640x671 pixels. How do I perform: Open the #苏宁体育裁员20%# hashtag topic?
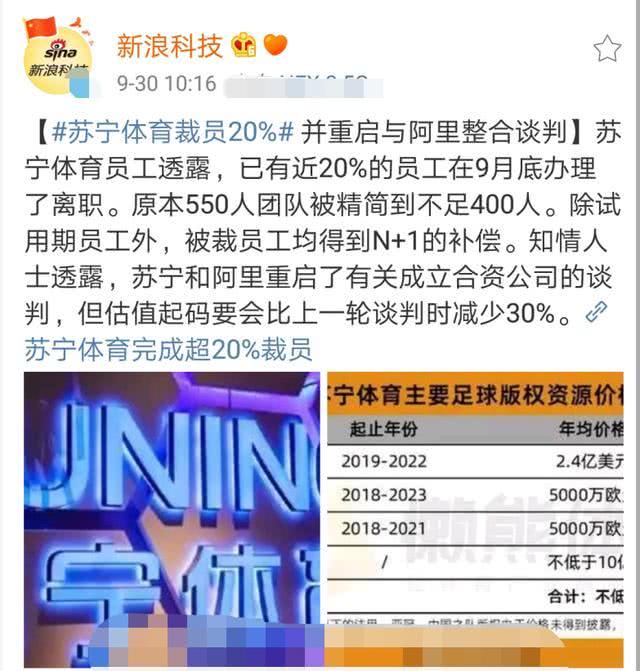[174, 132]
